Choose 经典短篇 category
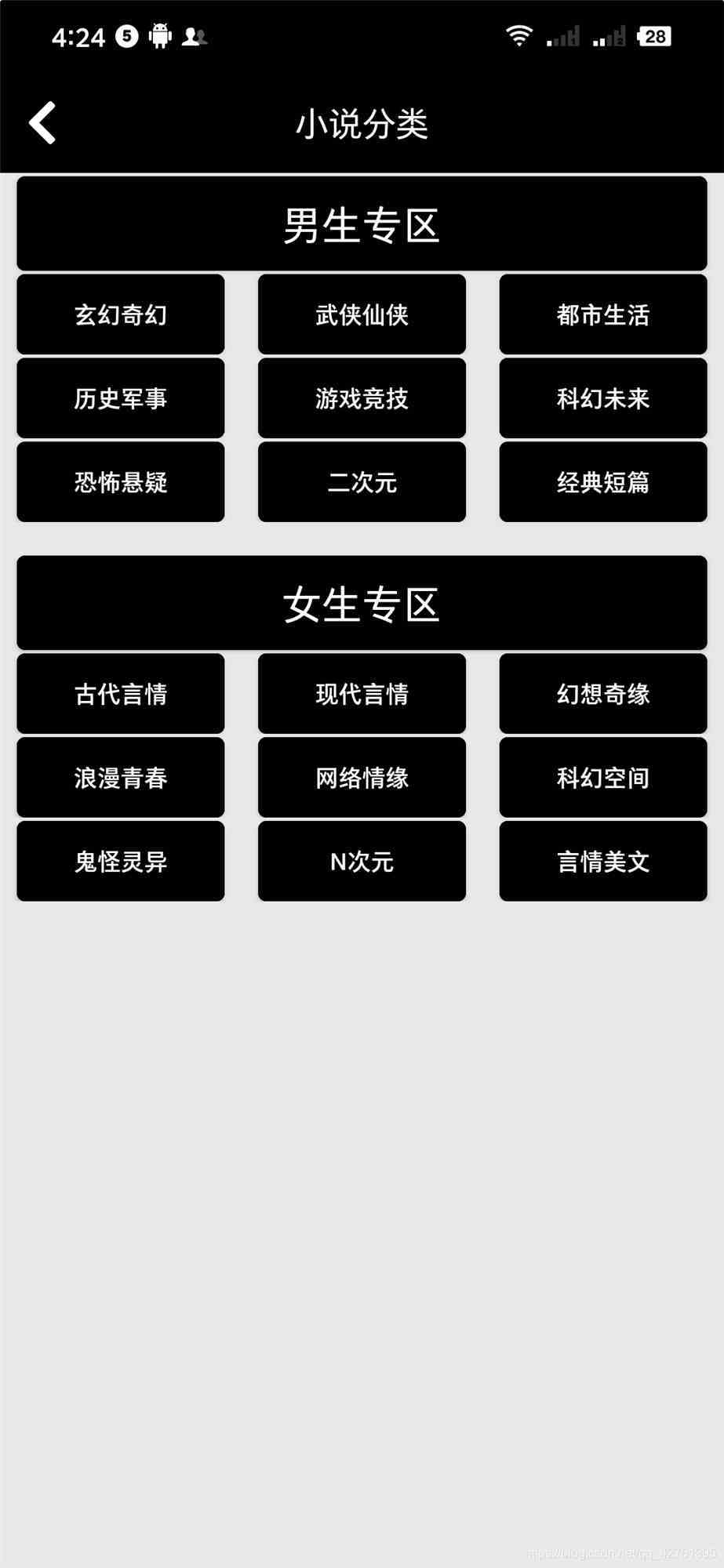Screen dimensions: 724x1568 [602, 482]
